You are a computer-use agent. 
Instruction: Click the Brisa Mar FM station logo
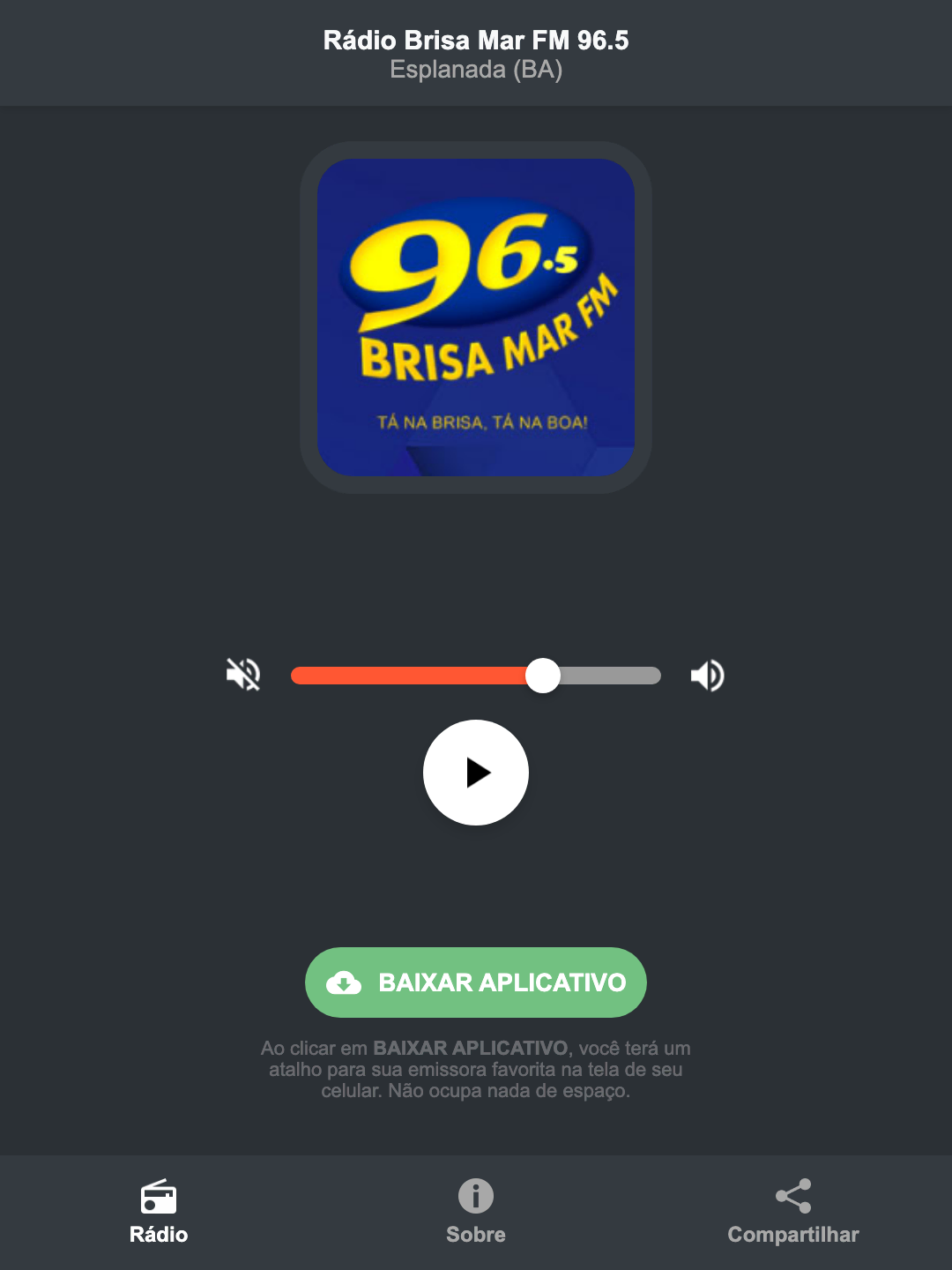(x=475, y=316)
